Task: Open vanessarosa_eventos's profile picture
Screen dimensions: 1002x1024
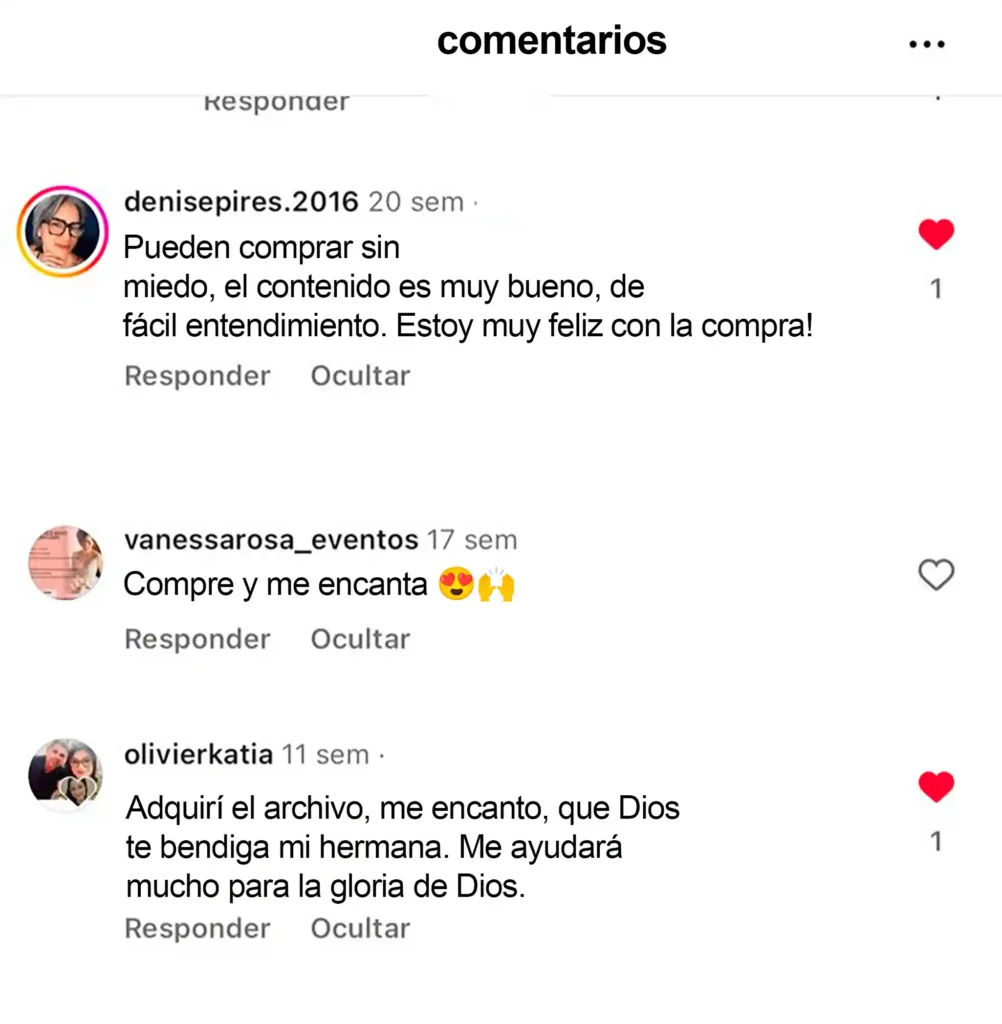Action: pos(65,563)
